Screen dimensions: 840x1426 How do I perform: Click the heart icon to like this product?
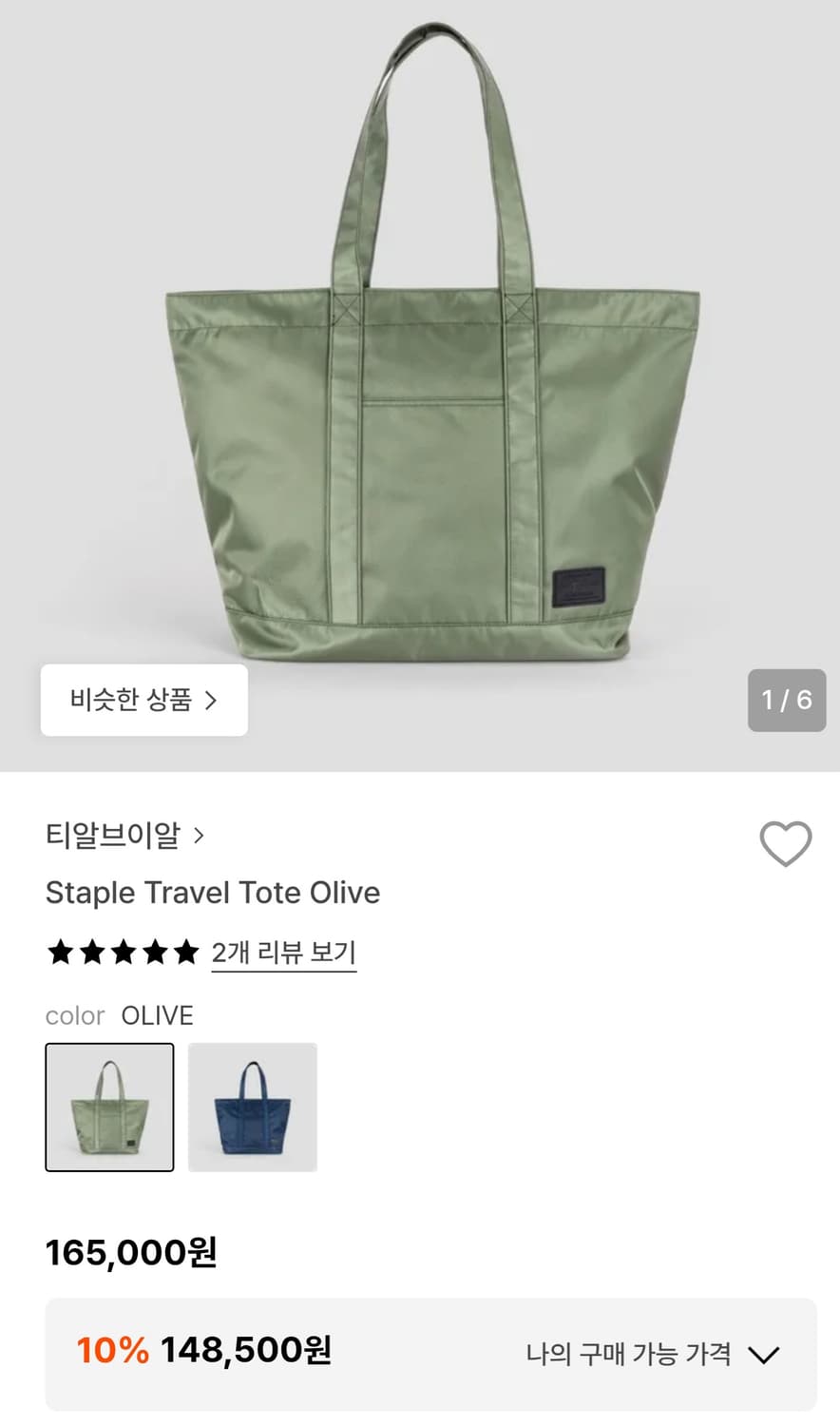(x=787, y=844)
